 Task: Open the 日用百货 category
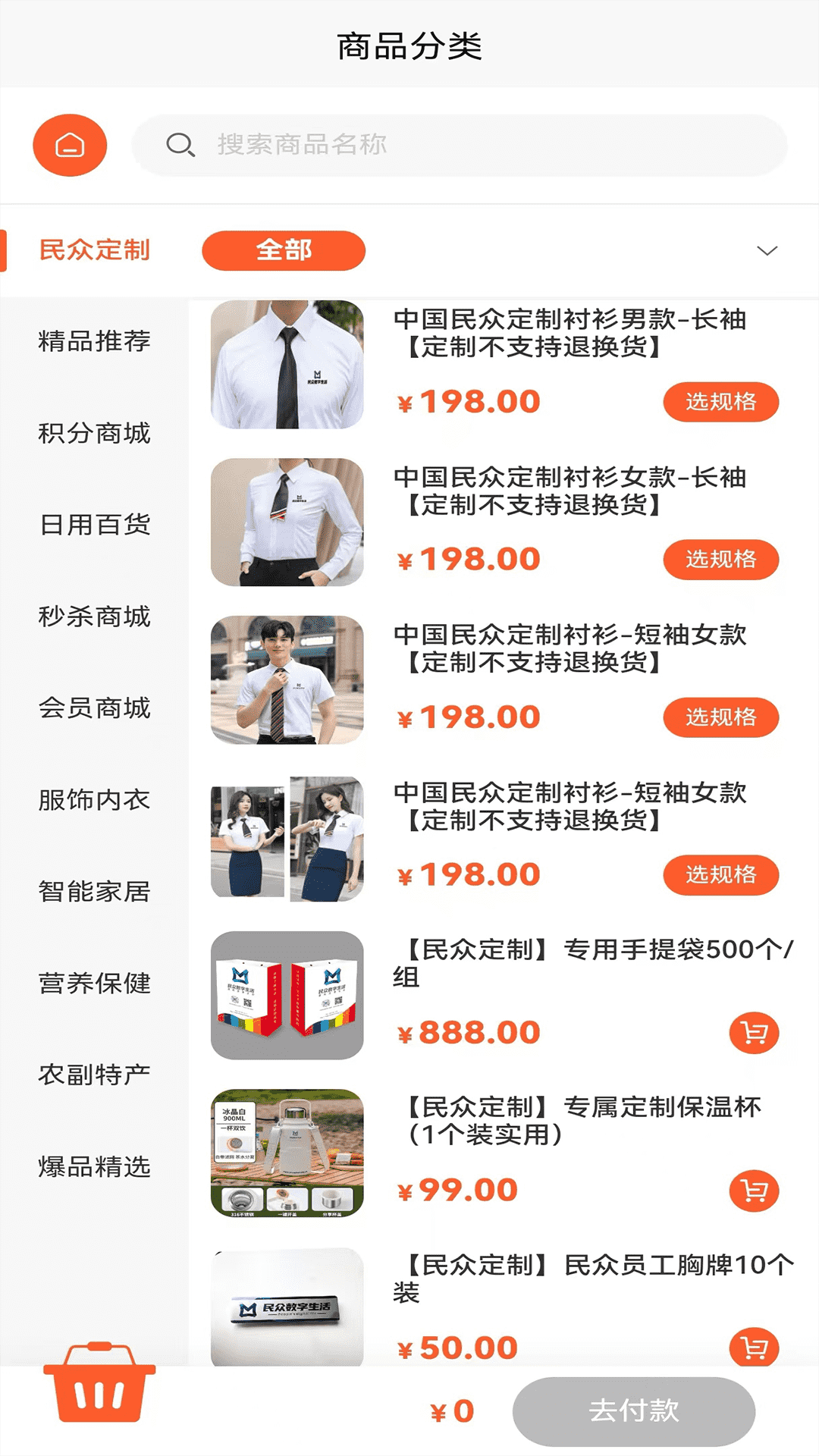pos(93,526)
